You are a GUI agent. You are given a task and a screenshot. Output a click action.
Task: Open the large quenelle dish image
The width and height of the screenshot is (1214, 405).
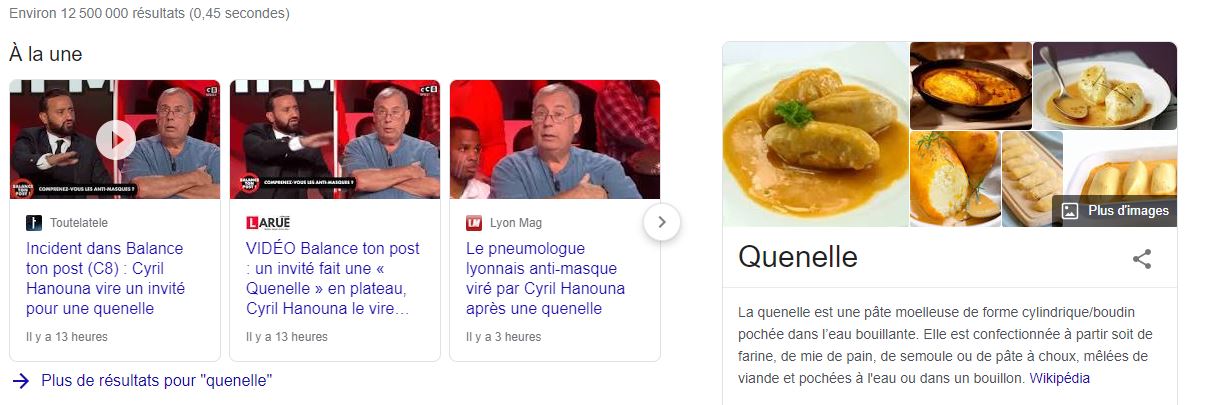[814, 134]
